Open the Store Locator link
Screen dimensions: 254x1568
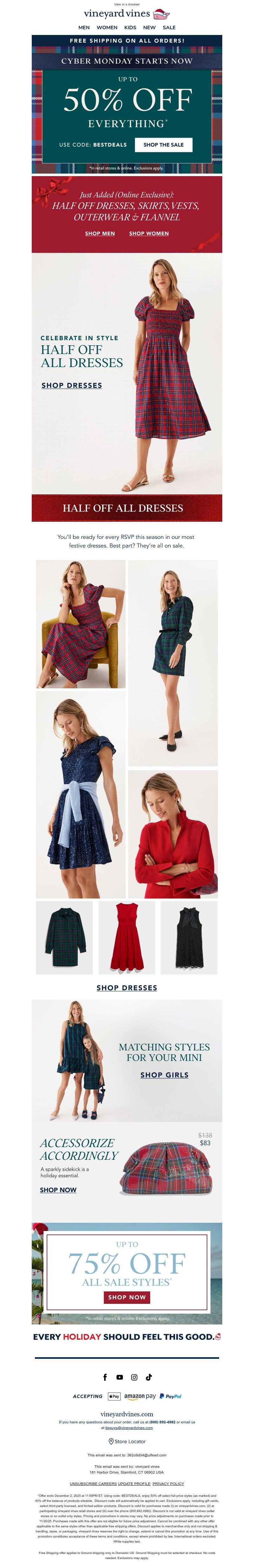(x=127, y=1441)
